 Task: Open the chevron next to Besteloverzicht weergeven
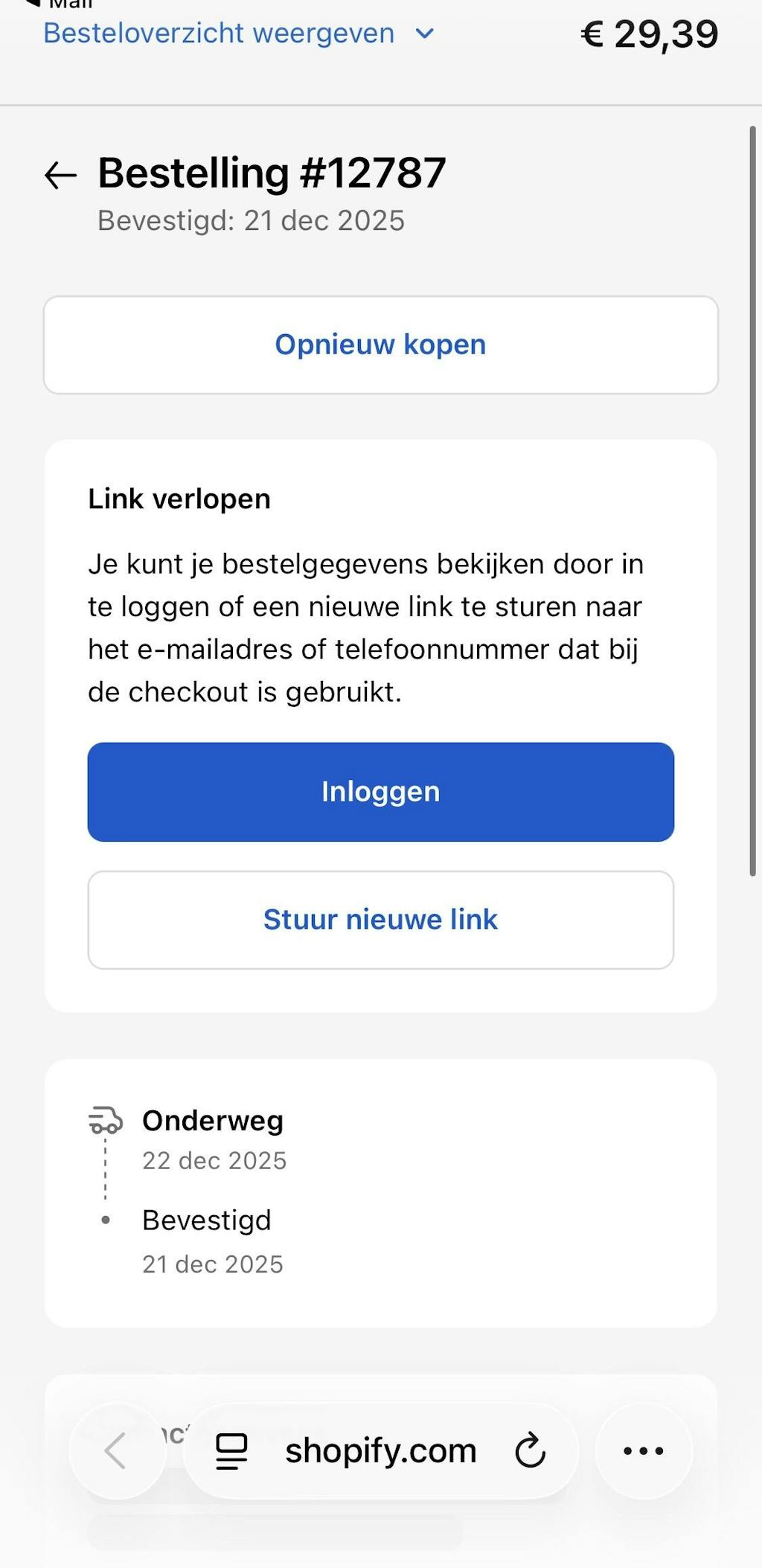pos(422,34)
